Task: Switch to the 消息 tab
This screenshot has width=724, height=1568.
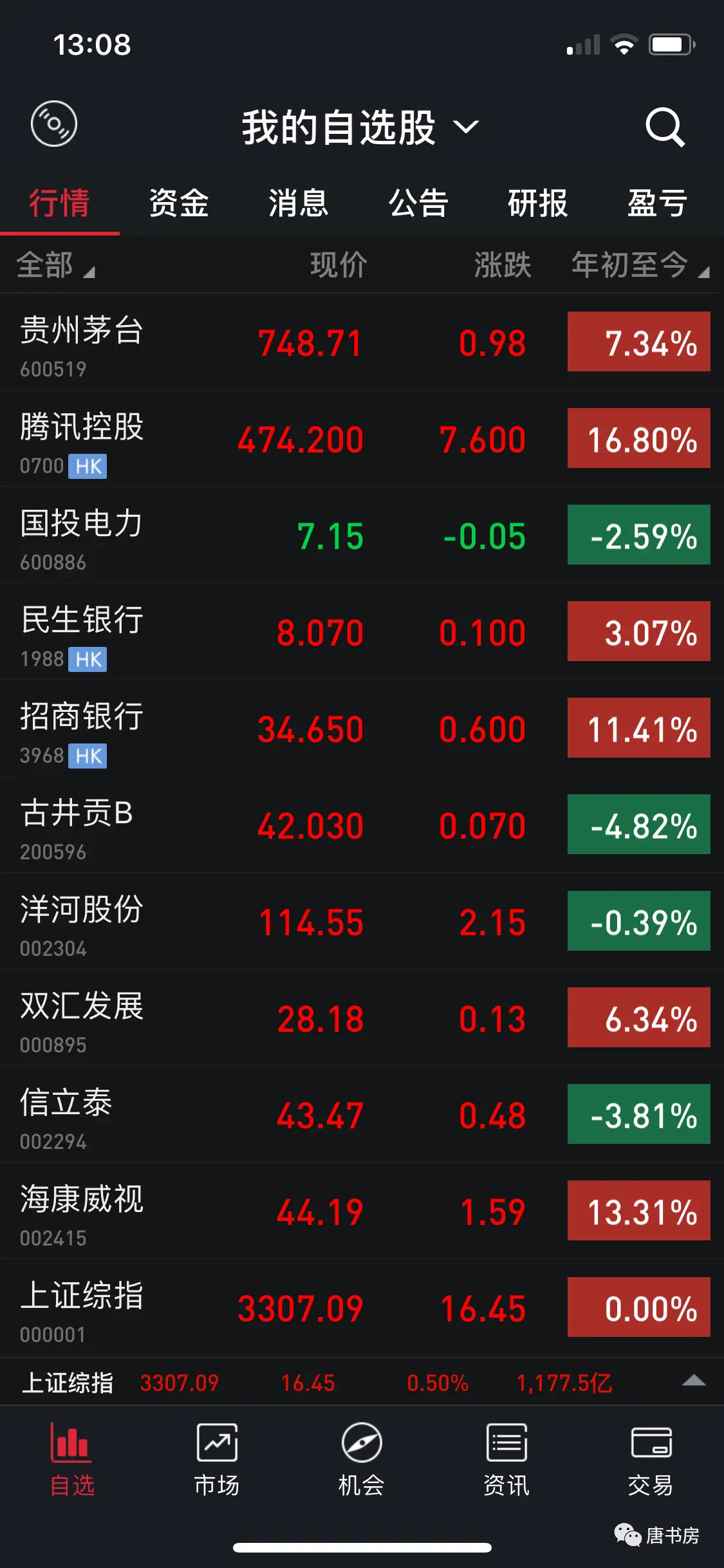Action: pyautogui.click(x=299, y=203)
